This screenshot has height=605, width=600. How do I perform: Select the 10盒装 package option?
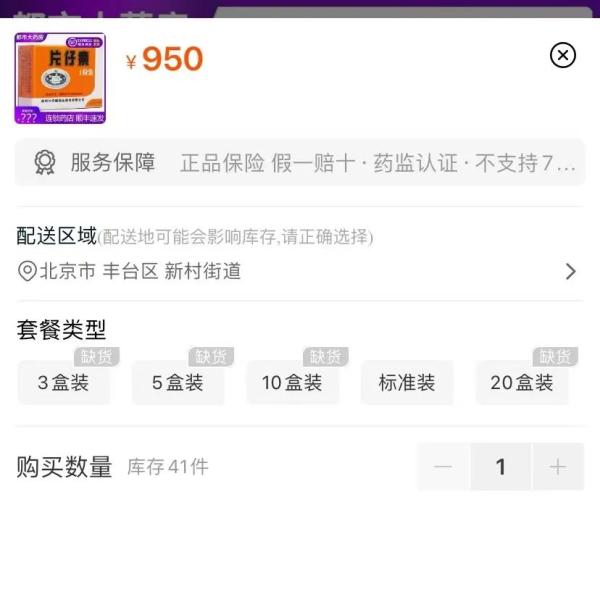coord(292,383)
